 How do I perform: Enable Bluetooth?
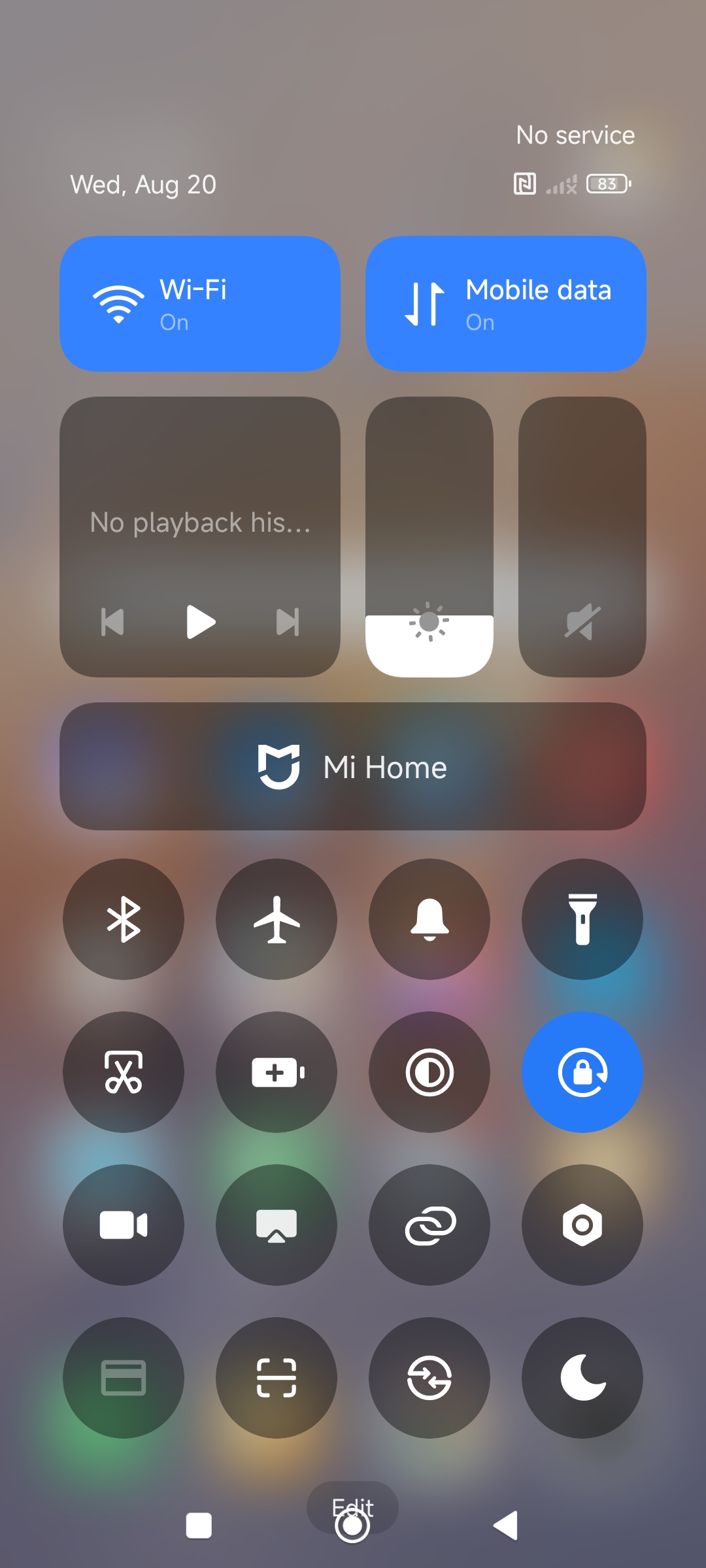[124, 919]
